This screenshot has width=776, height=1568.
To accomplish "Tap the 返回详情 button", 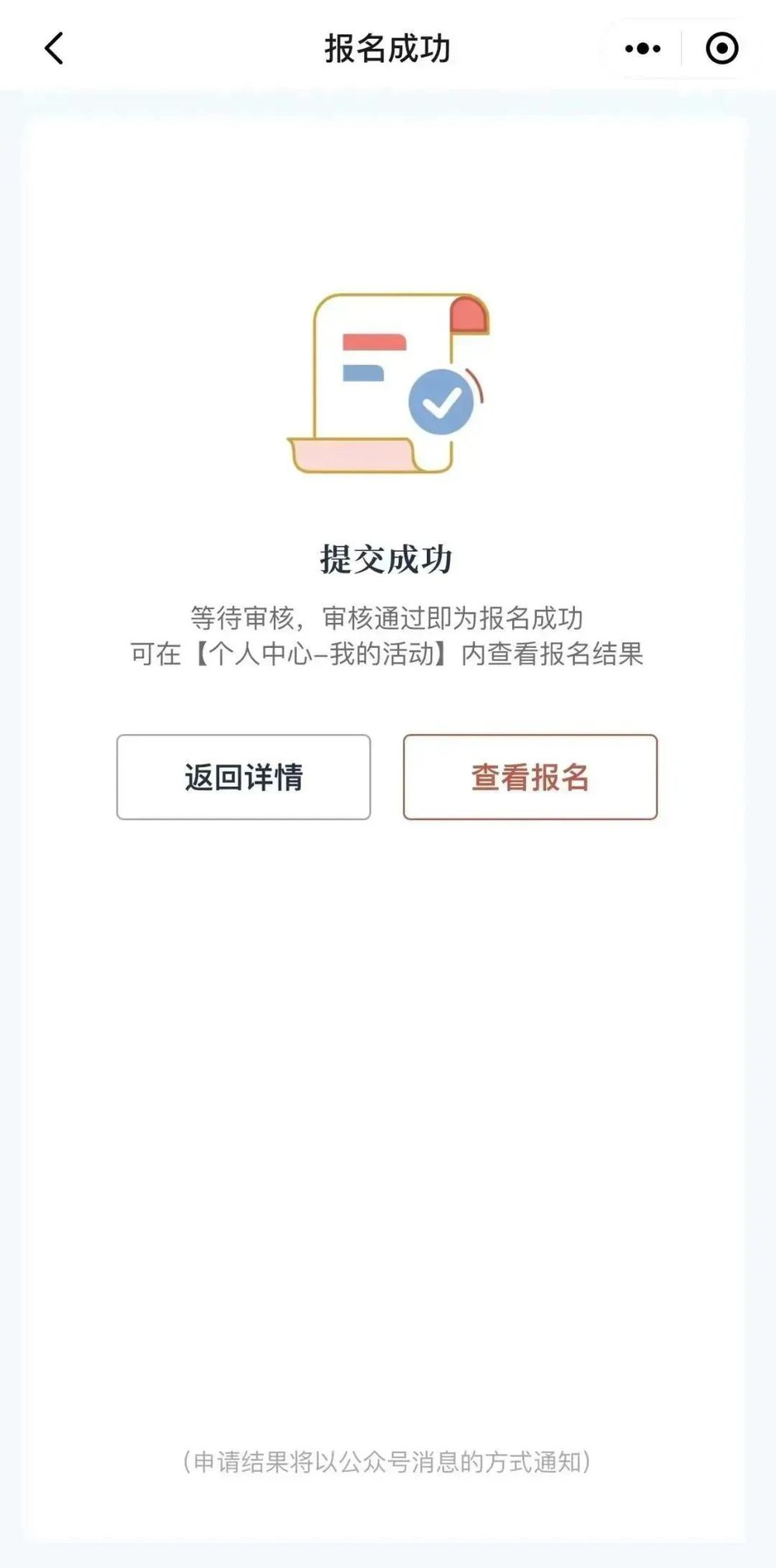I will coord(244,777).
